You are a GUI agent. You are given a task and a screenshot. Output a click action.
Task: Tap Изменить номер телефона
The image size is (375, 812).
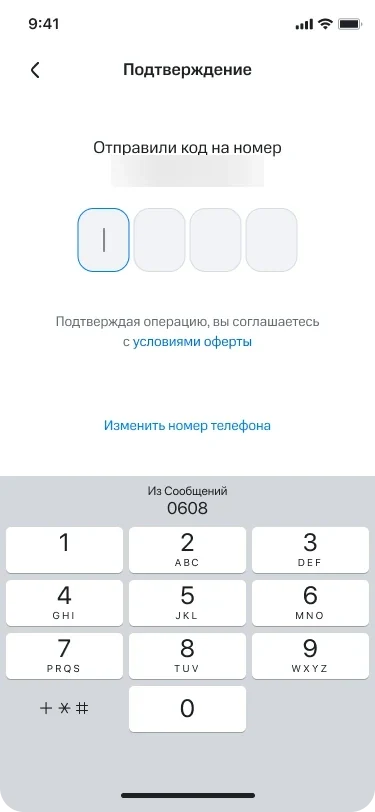[x=188, y=426]
